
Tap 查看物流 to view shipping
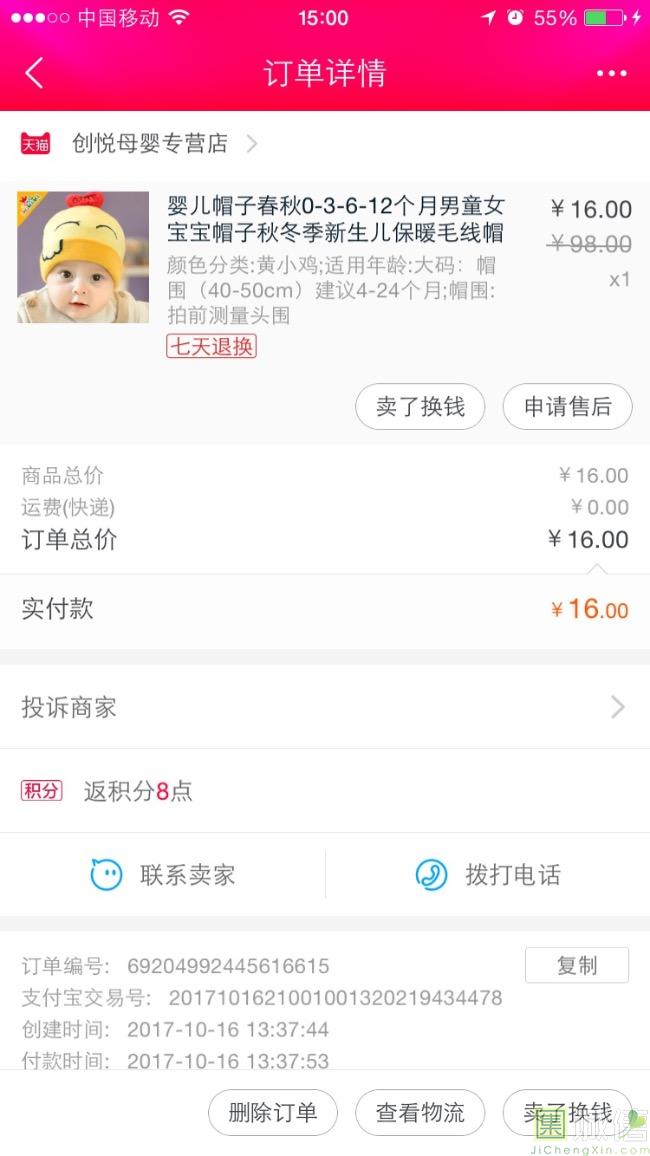420,1112
